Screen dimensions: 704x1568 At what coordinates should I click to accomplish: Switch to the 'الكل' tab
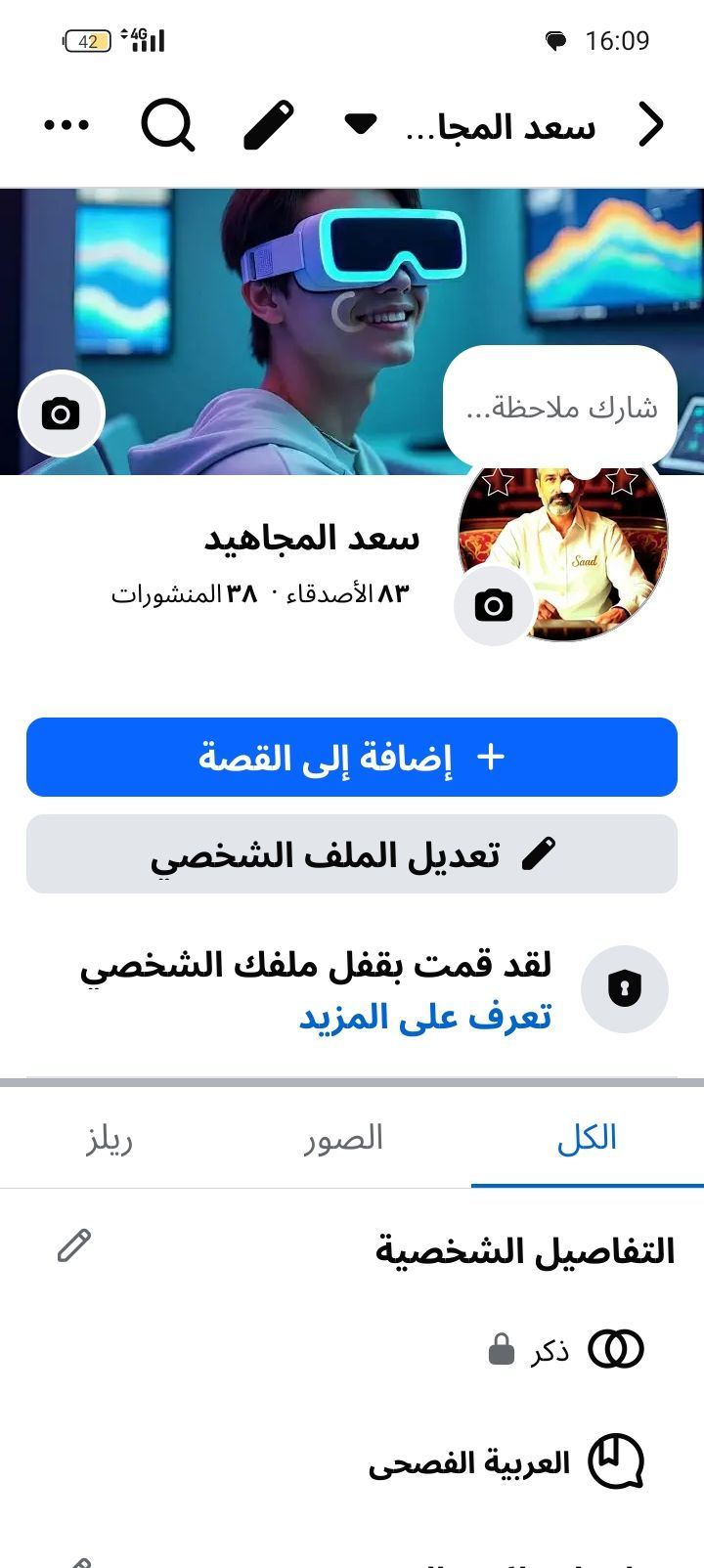[x=587, y=1139]
